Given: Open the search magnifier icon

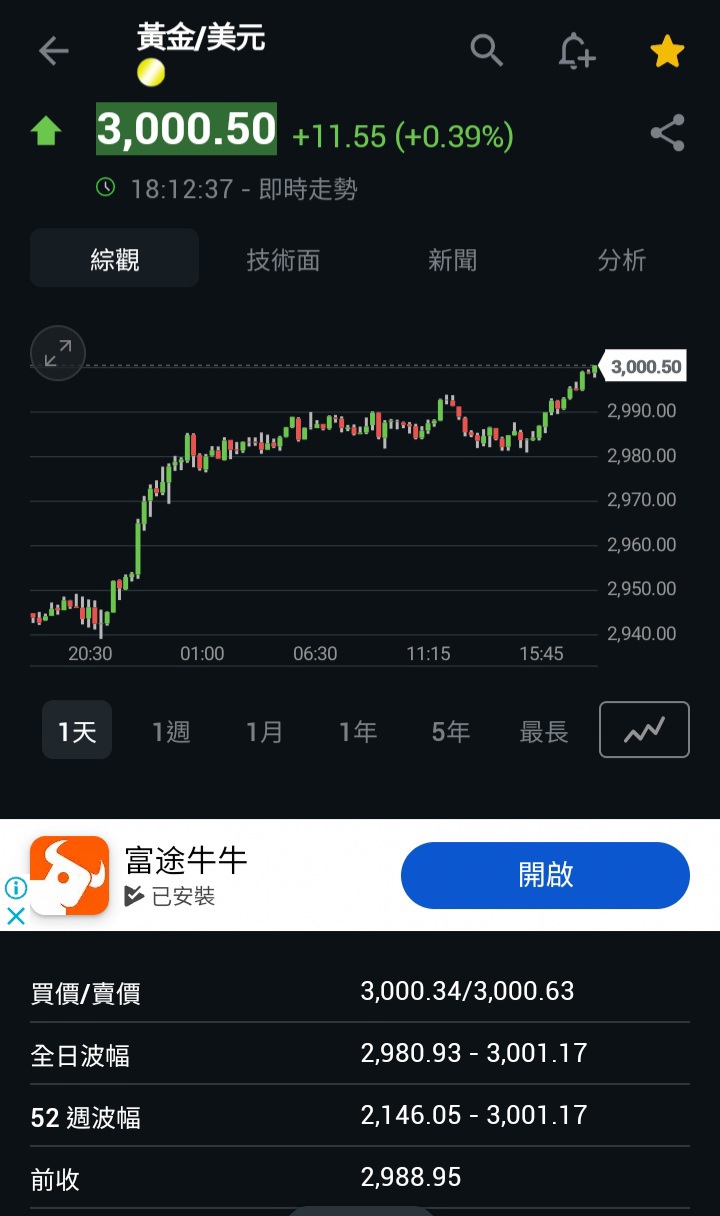Looking at the screenshot, I should pyautogui.click(x=486, y=49).
